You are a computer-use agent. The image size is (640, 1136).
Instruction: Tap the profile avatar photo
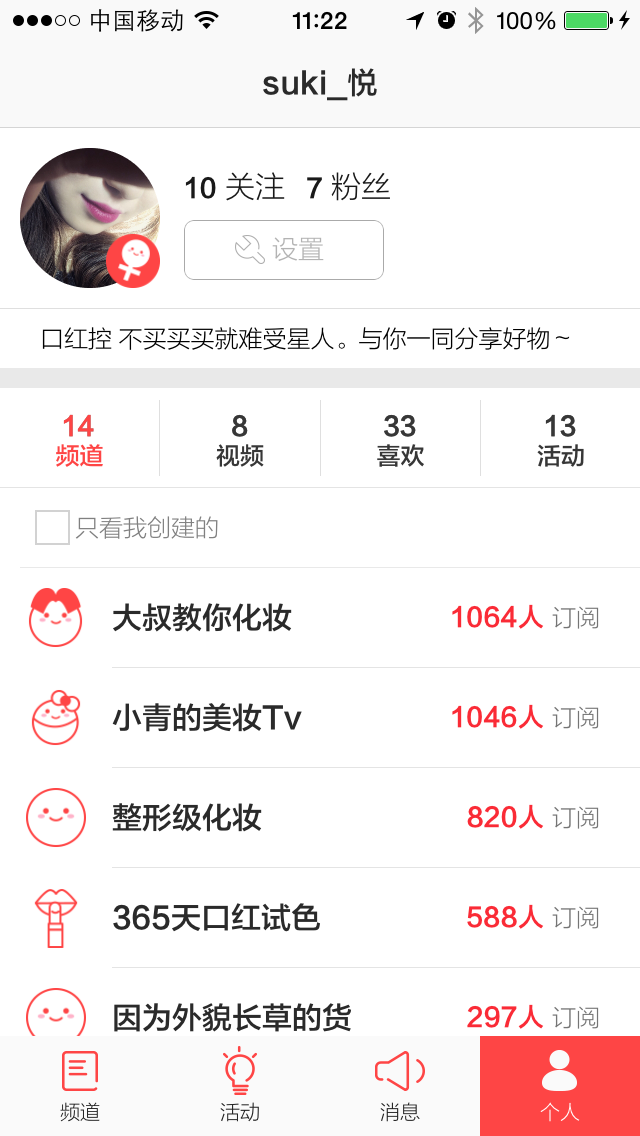click(90, 218)
